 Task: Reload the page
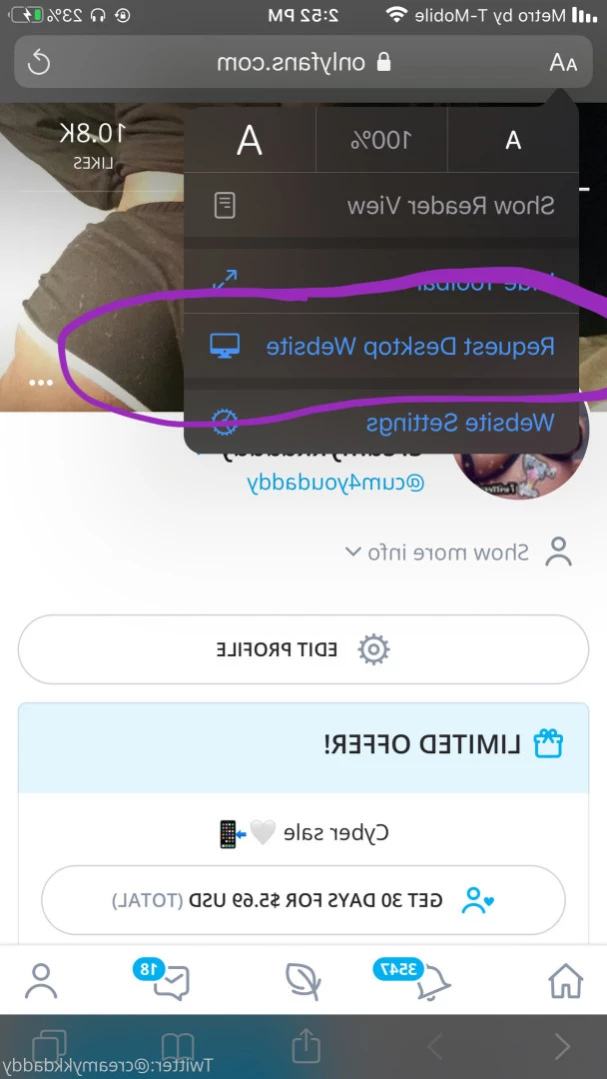click(39, 63)
